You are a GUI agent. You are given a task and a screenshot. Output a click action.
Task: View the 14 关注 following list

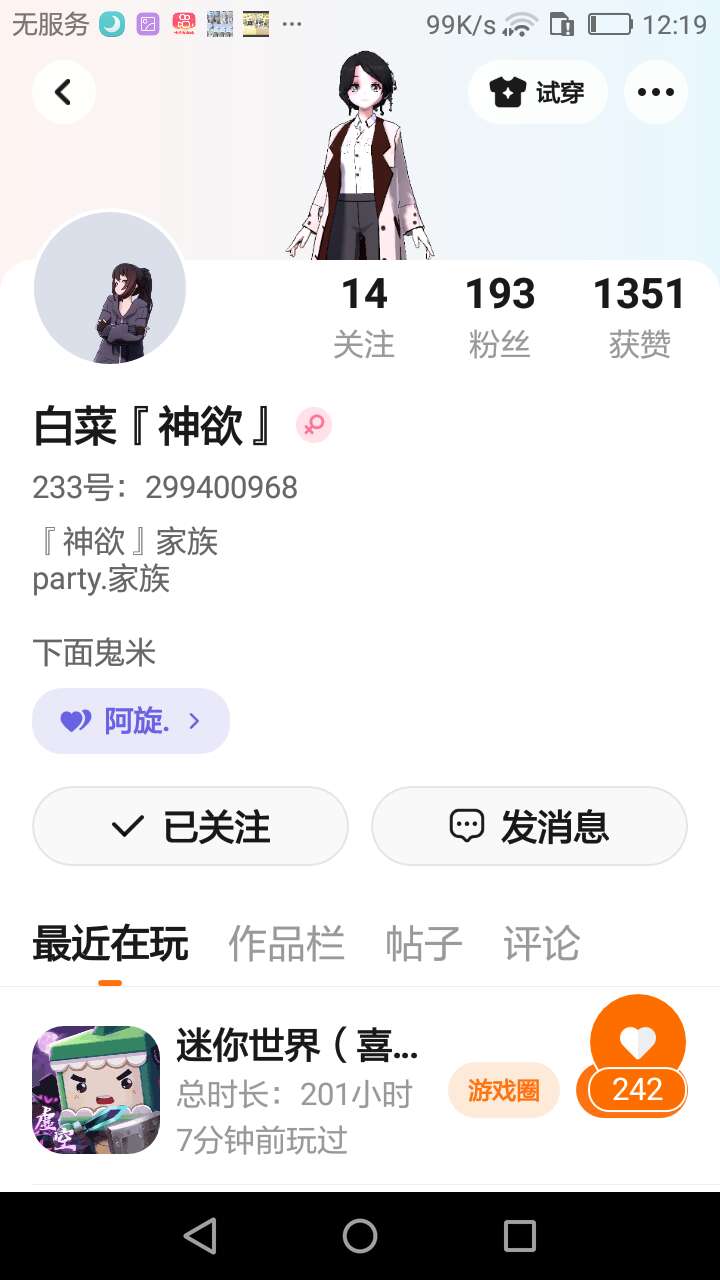pyautogui.click(x=364, y=316)
